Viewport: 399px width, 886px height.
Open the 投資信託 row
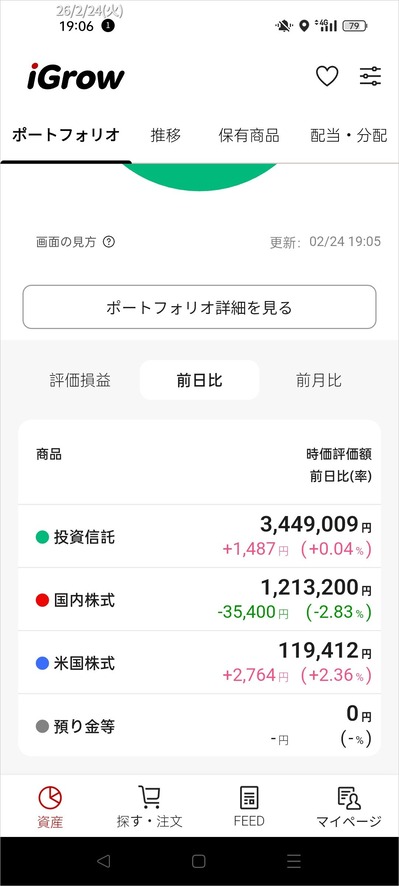(x=200, y=536)
